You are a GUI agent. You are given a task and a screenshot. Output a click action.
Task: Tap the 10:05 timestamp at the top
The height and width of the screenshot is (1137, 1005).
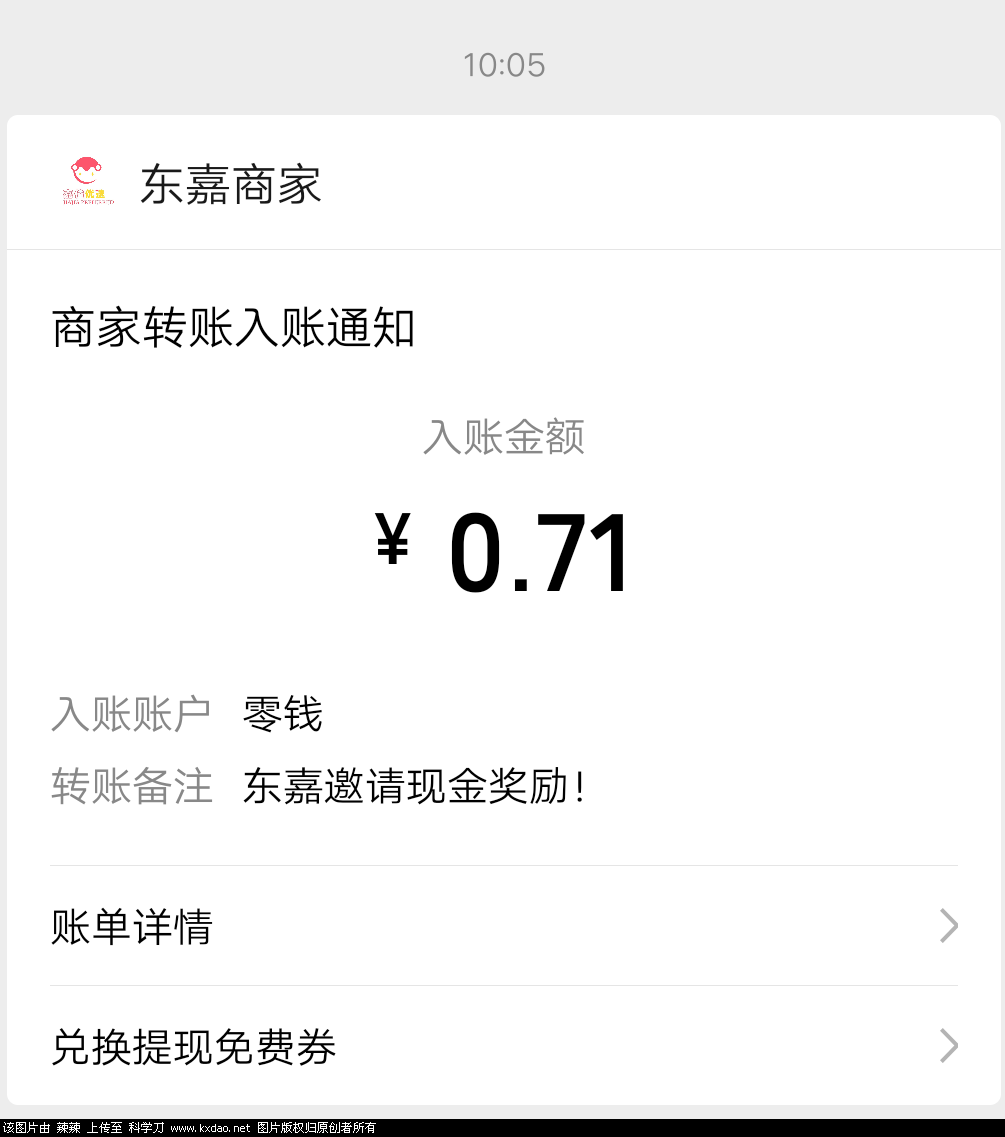click(x=503, y=64)
